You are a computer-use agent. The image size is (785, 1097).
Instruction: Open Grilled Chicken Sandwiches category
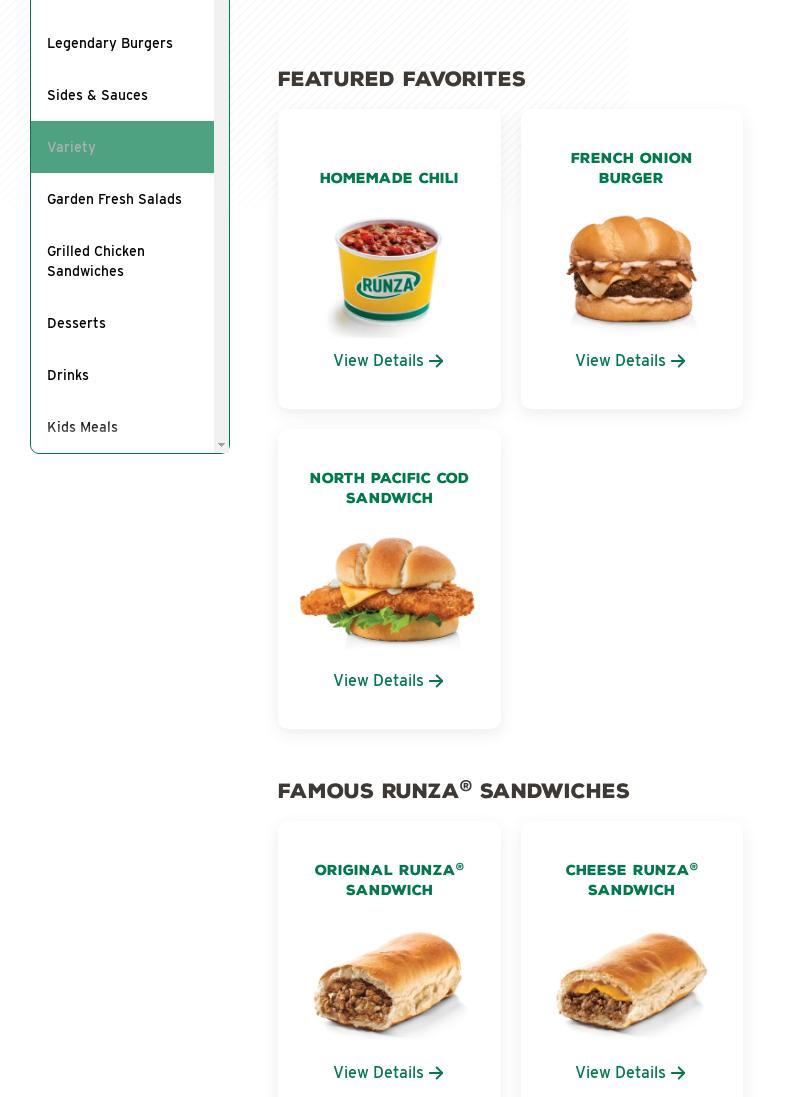[x=96, y=261]
